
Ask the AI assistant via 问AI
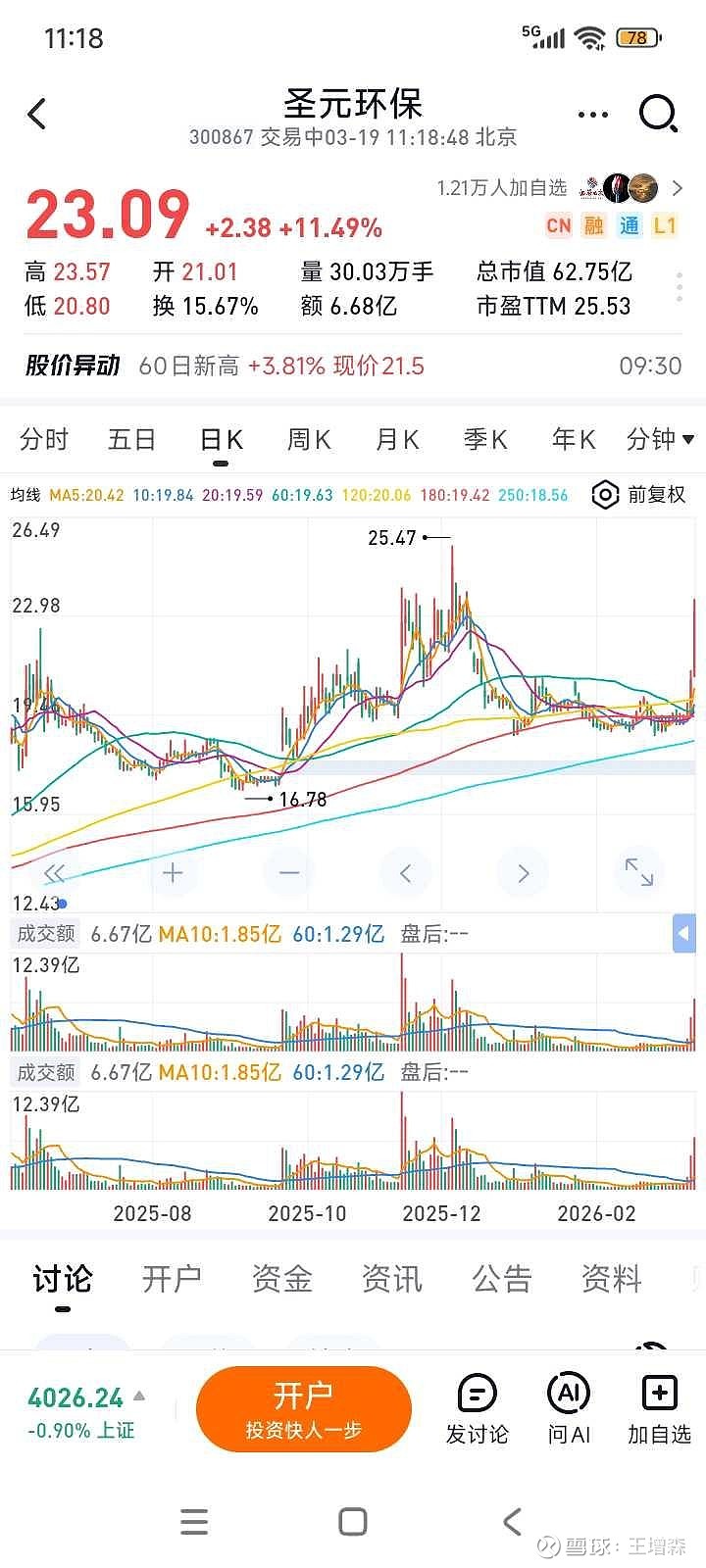[x=569, y=1409]
